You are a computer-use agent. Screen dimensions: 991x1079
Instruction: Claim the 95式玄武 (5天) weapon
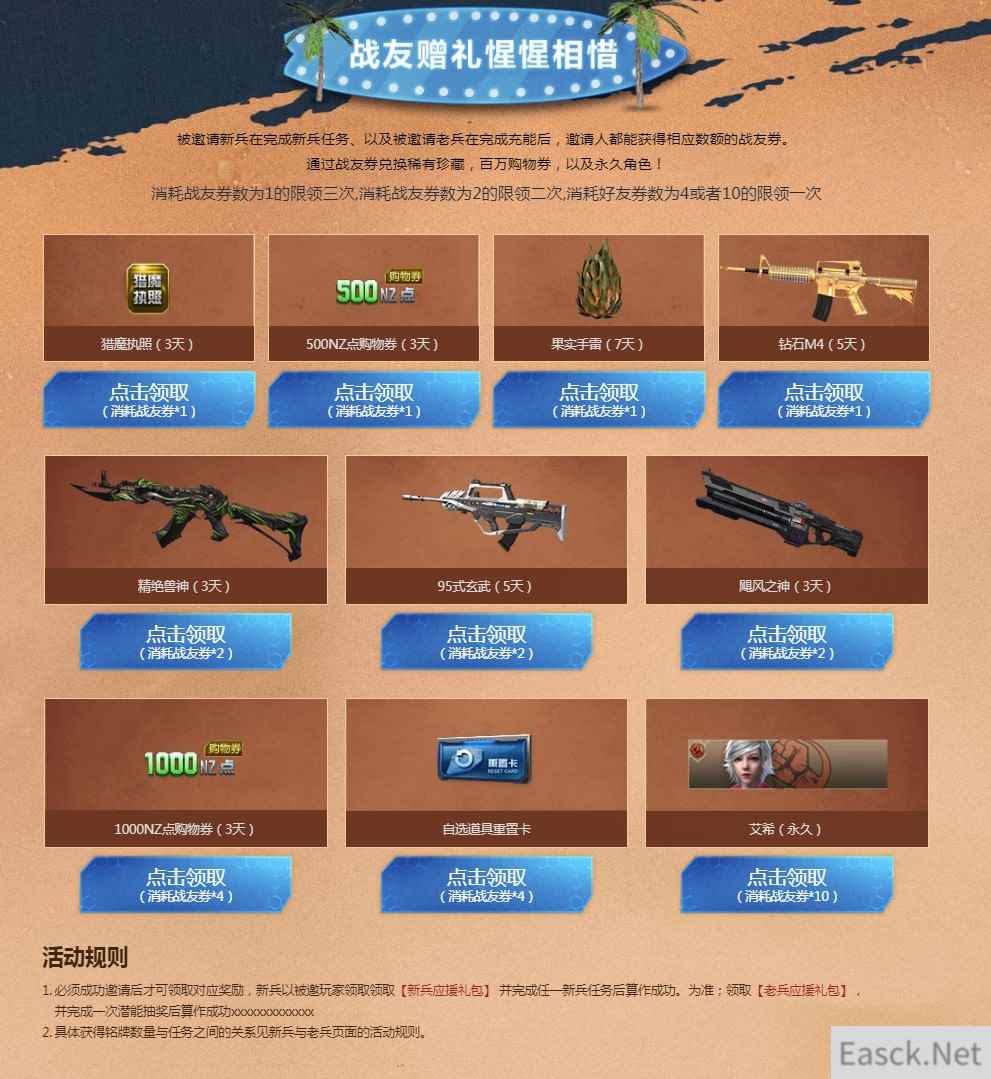(486, 641)
